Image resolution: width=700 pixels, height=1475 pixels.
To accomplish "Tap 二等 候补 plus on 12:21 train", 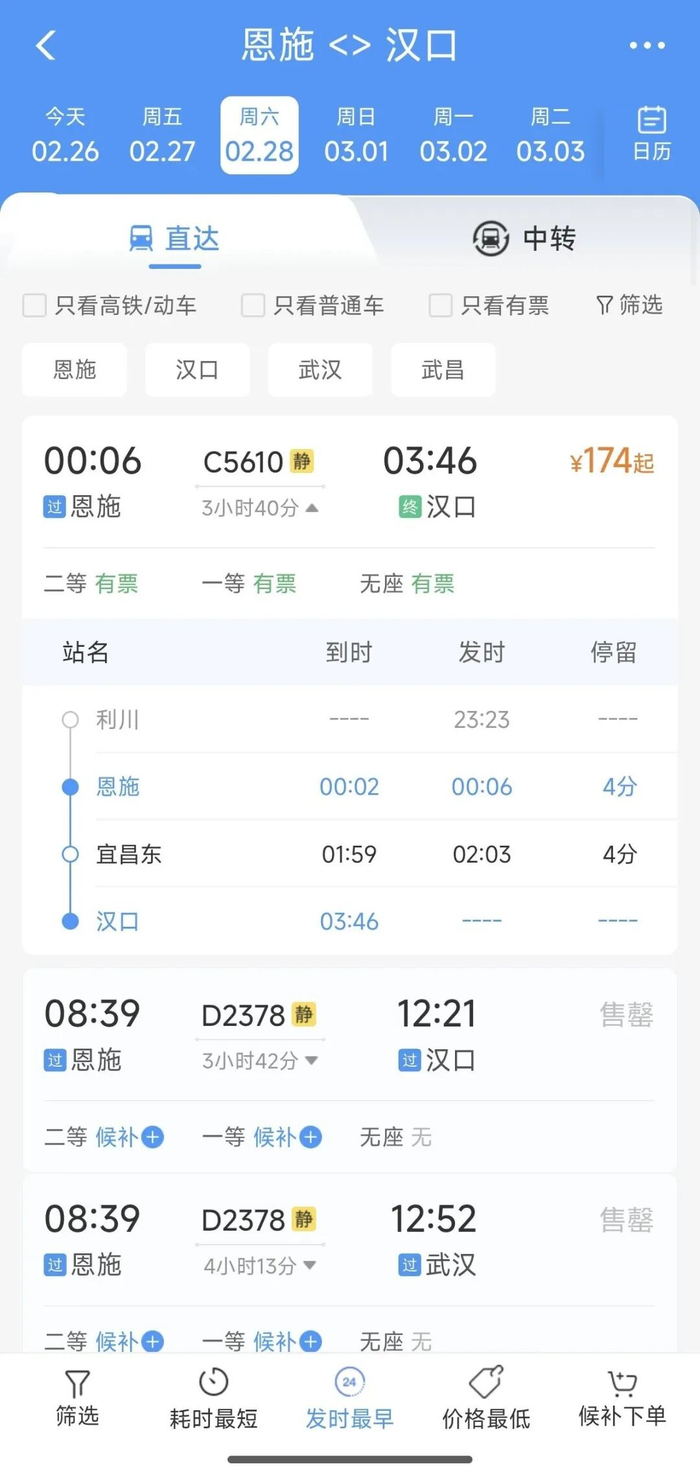I will click(152, 1137).
